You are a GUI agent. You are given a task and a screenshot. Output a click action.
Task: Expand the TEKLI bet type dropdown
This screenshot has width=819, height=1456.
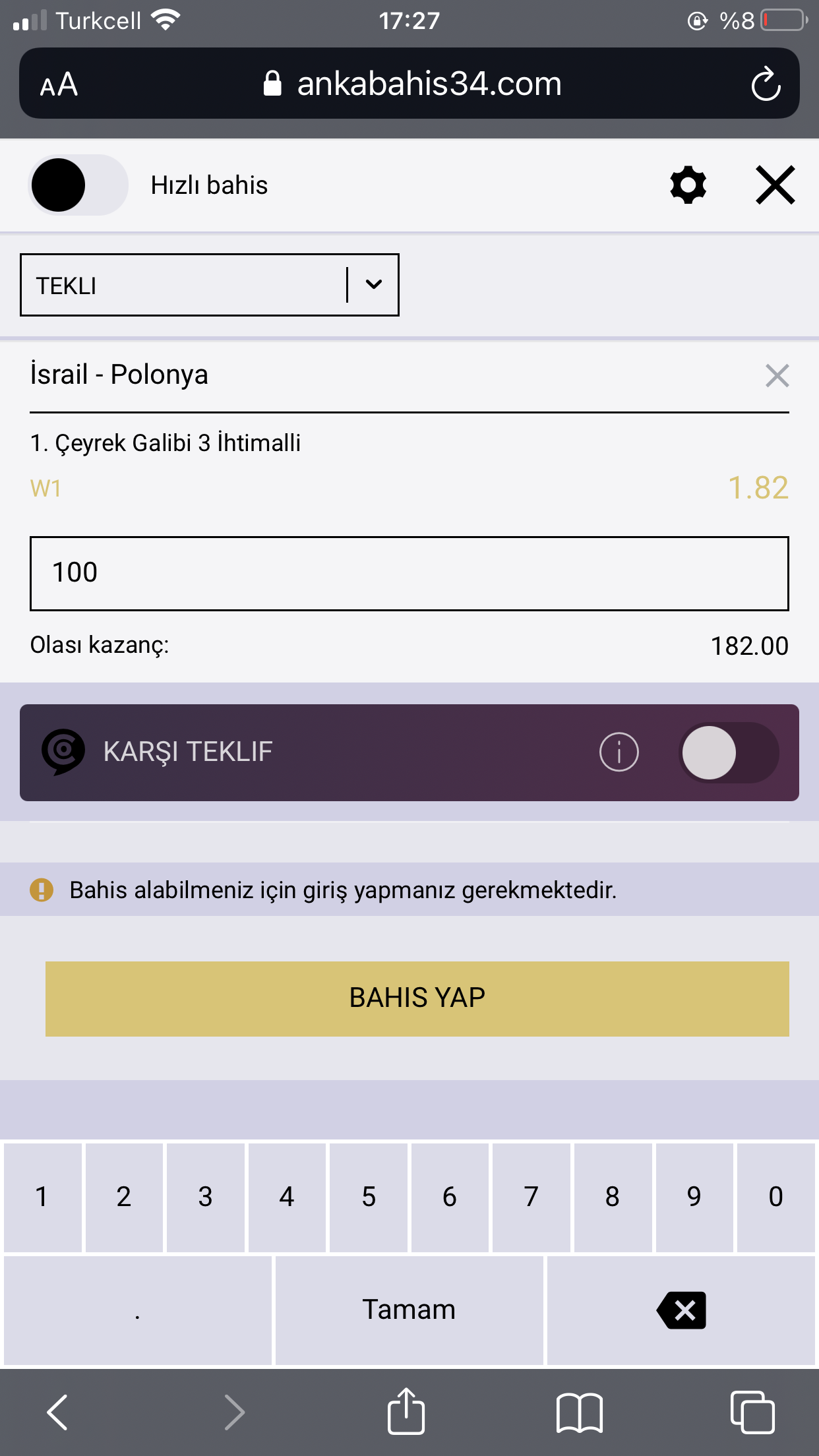(x=210, y=285)
